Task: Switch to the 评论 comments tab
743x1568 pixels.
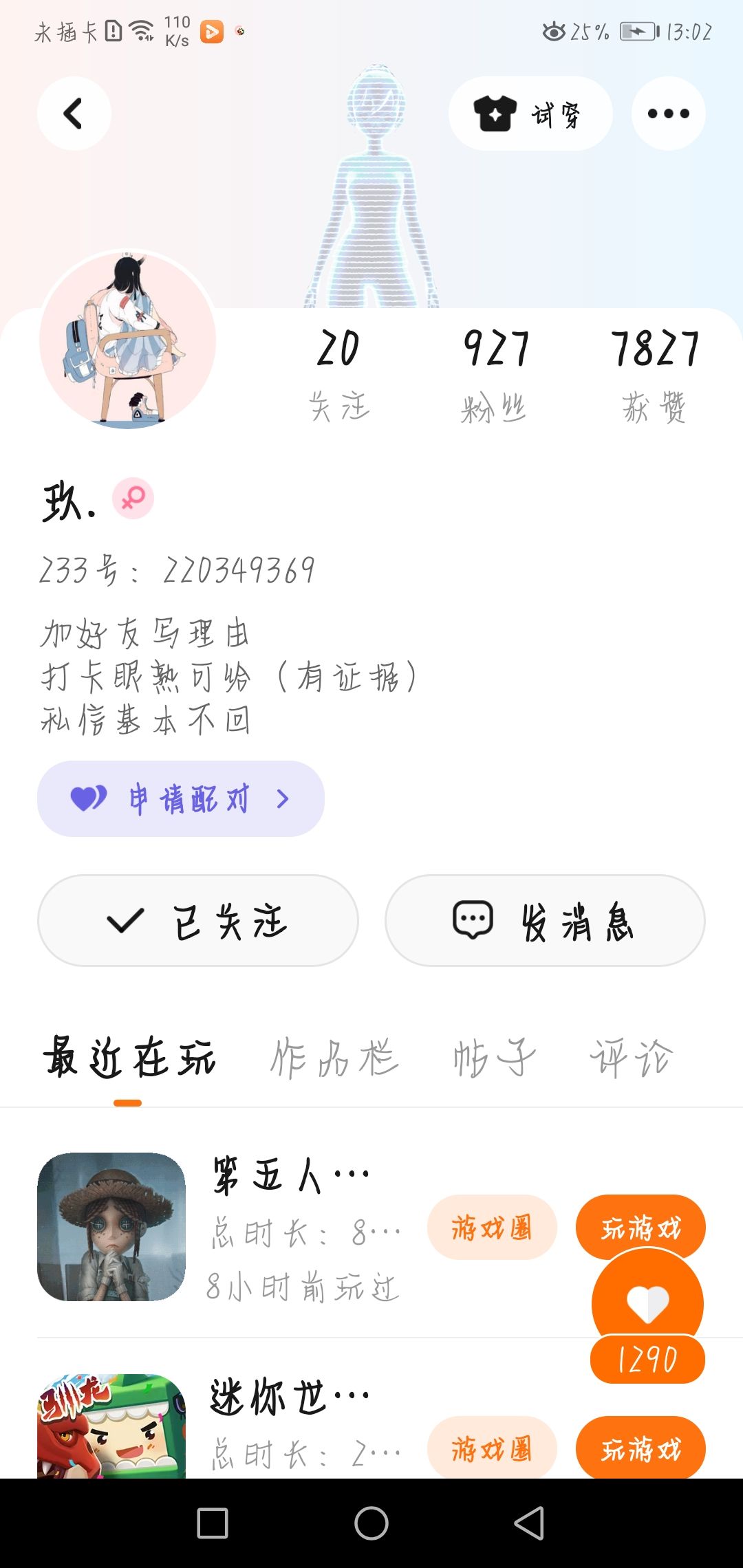Action: [x=631, y=1058]
